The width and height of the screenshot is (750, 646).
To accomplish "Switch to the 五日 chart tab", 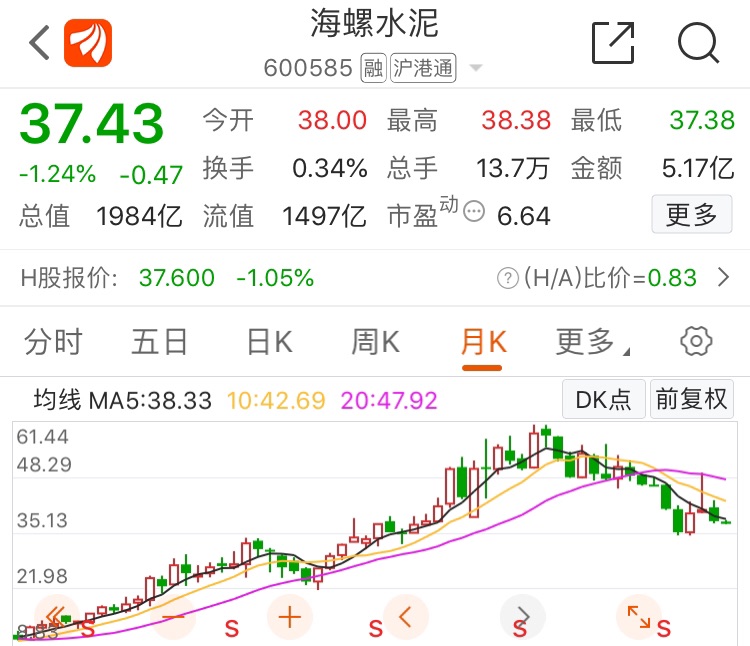I will click(x=160, y=342).
